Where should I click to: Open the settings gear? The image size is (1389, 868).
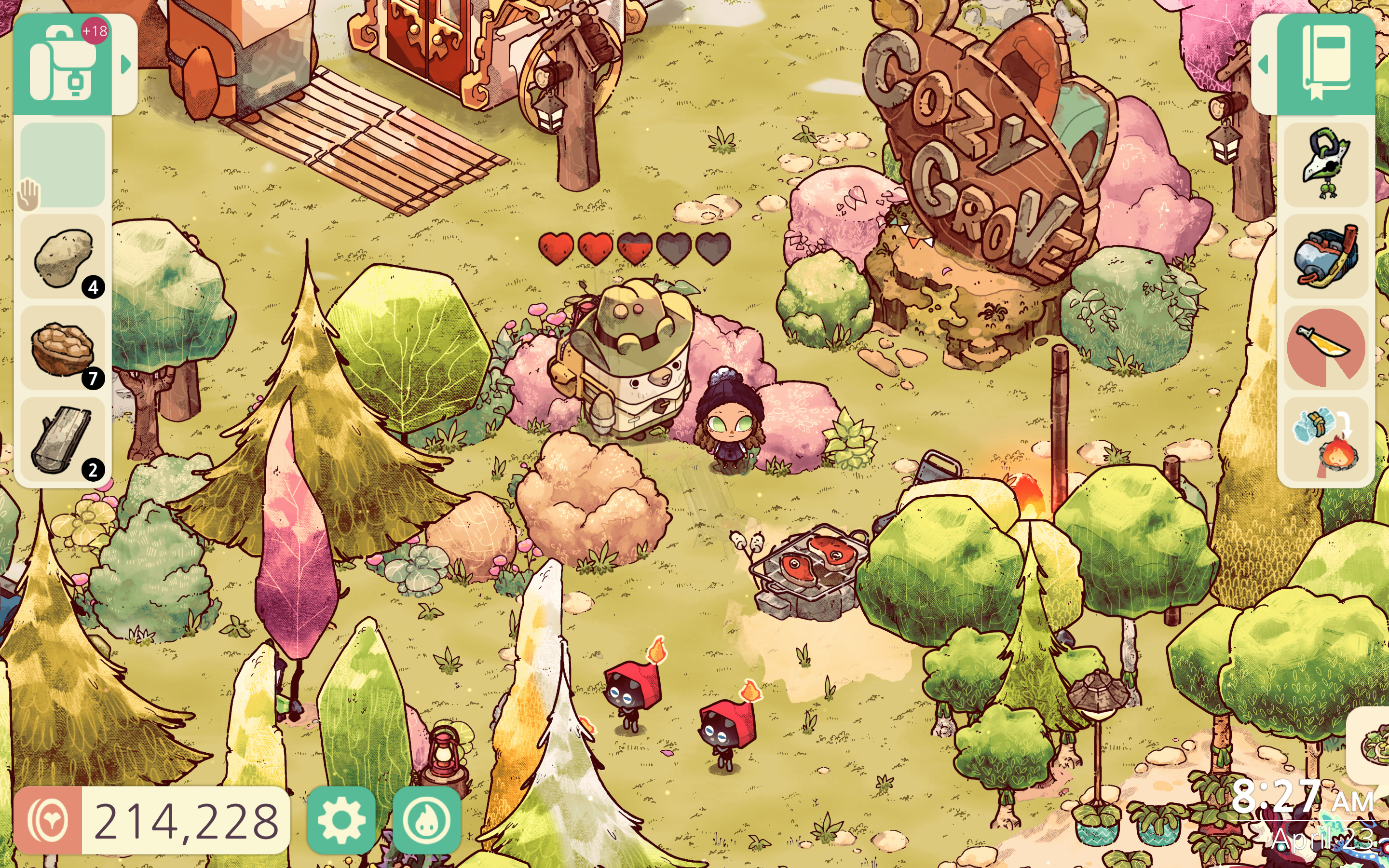341,820
